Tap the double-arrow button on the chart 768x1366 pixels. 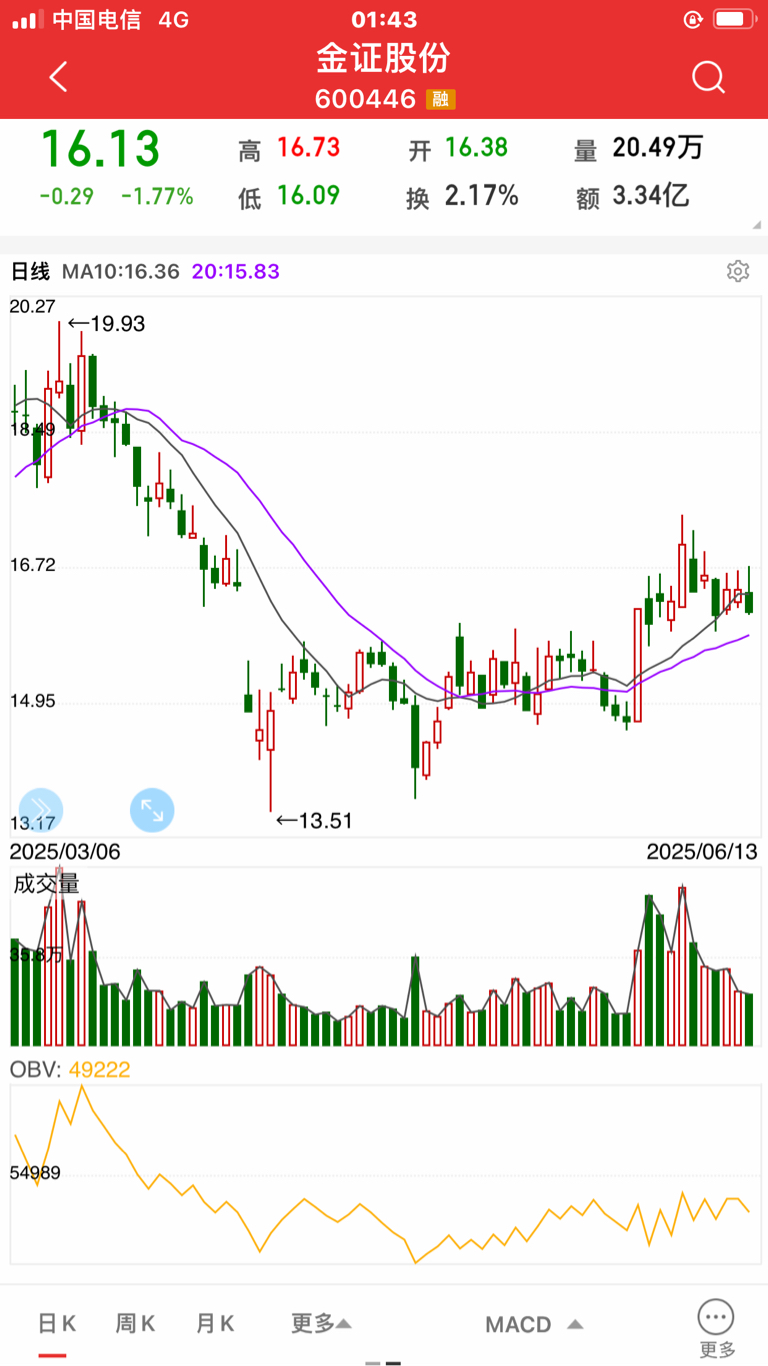[41, 810]
